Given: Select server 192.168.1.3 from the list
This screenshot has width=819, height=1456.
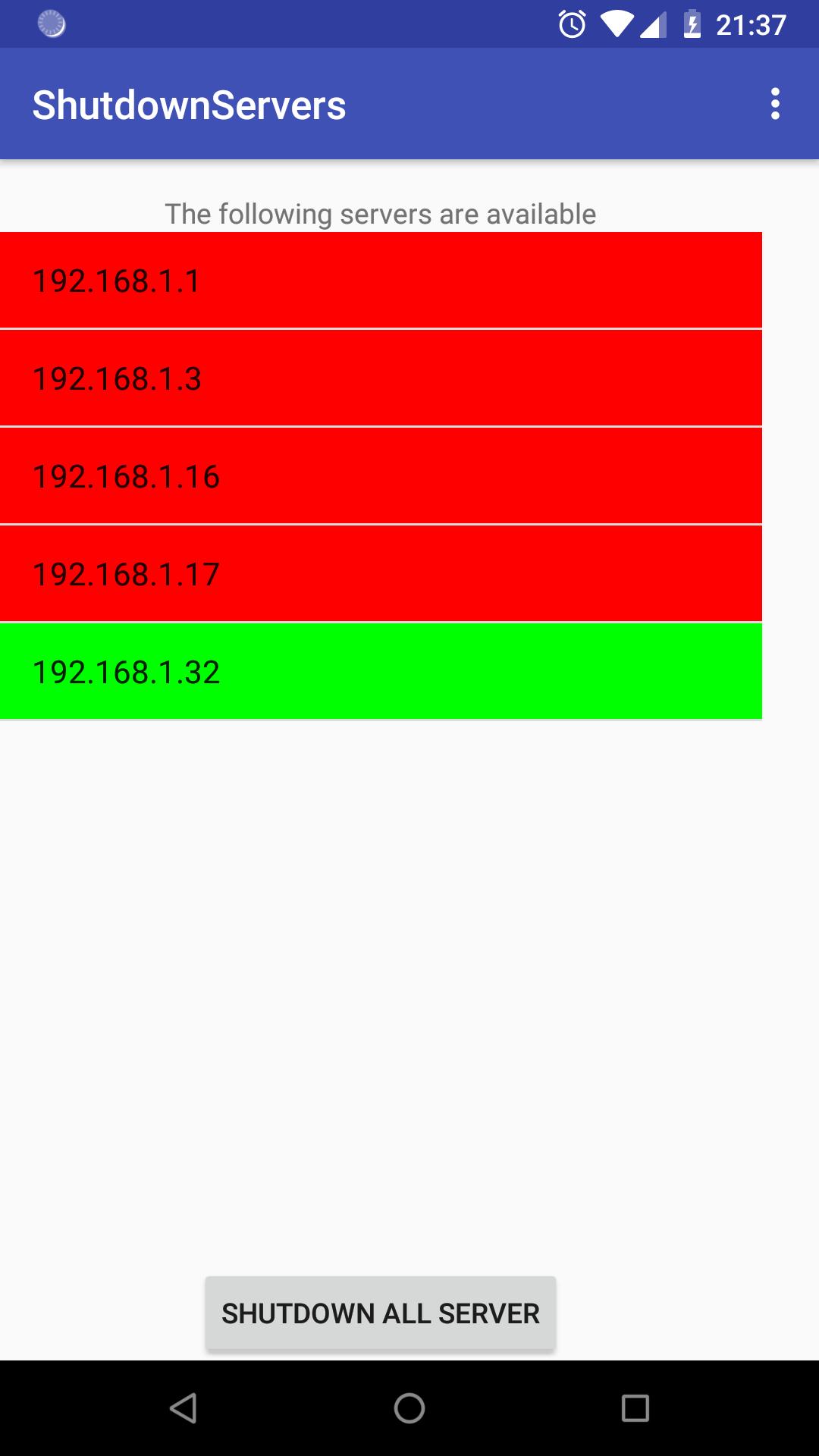Looking at the screenshot, I should click(x=381, y=378).
